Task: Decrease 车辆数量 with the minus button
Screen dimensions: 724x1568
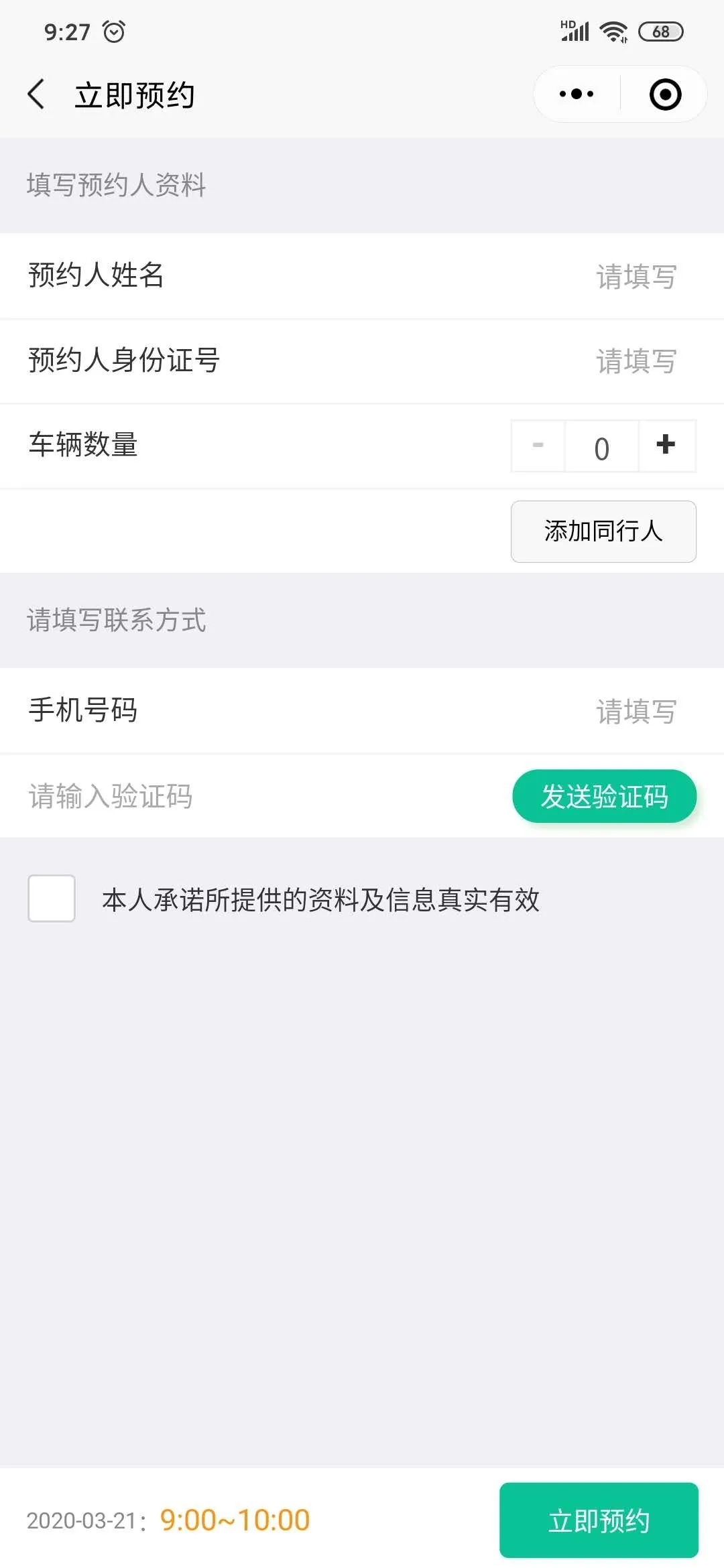Action: (538, 446)
